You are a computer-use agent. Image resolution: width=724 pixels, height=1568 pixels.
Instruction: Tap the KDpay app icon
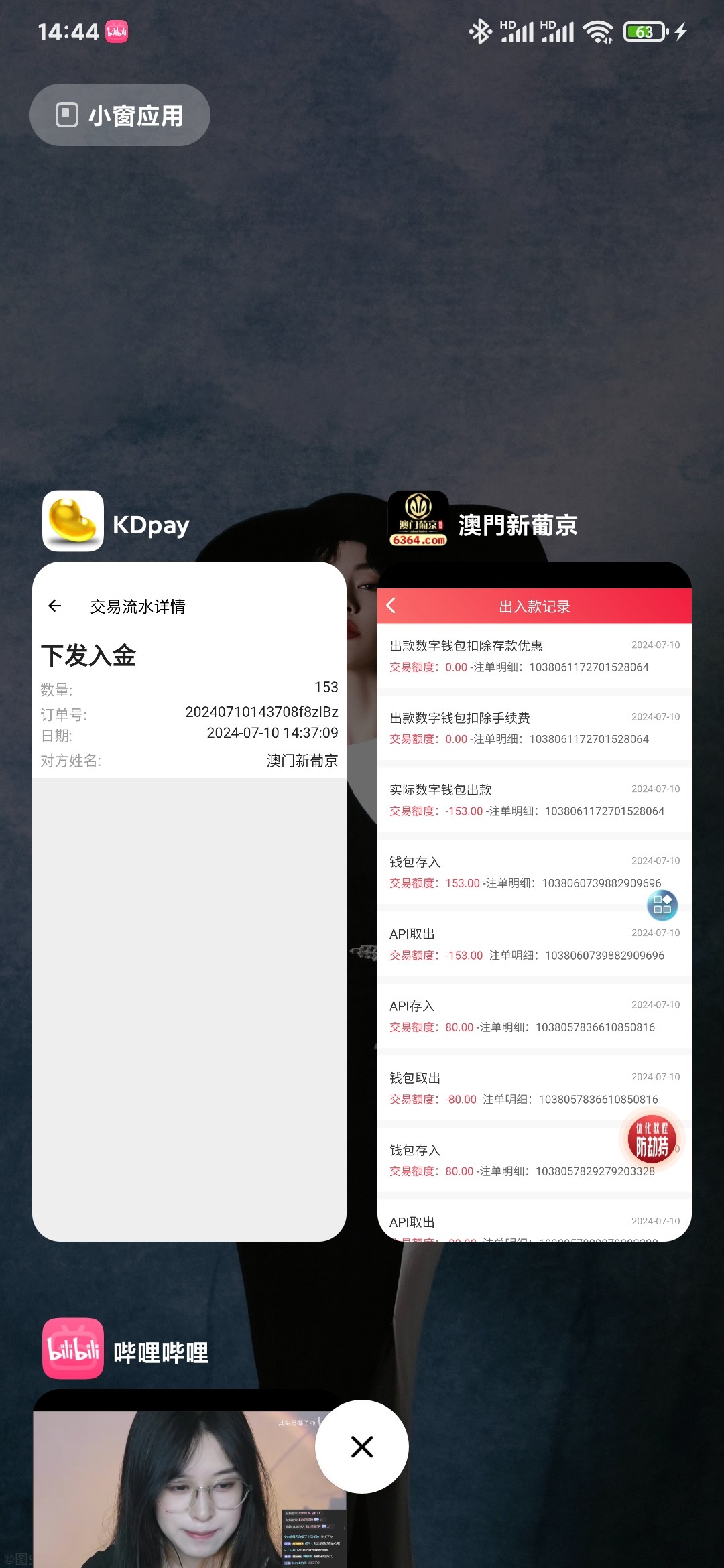pos(73,521)
